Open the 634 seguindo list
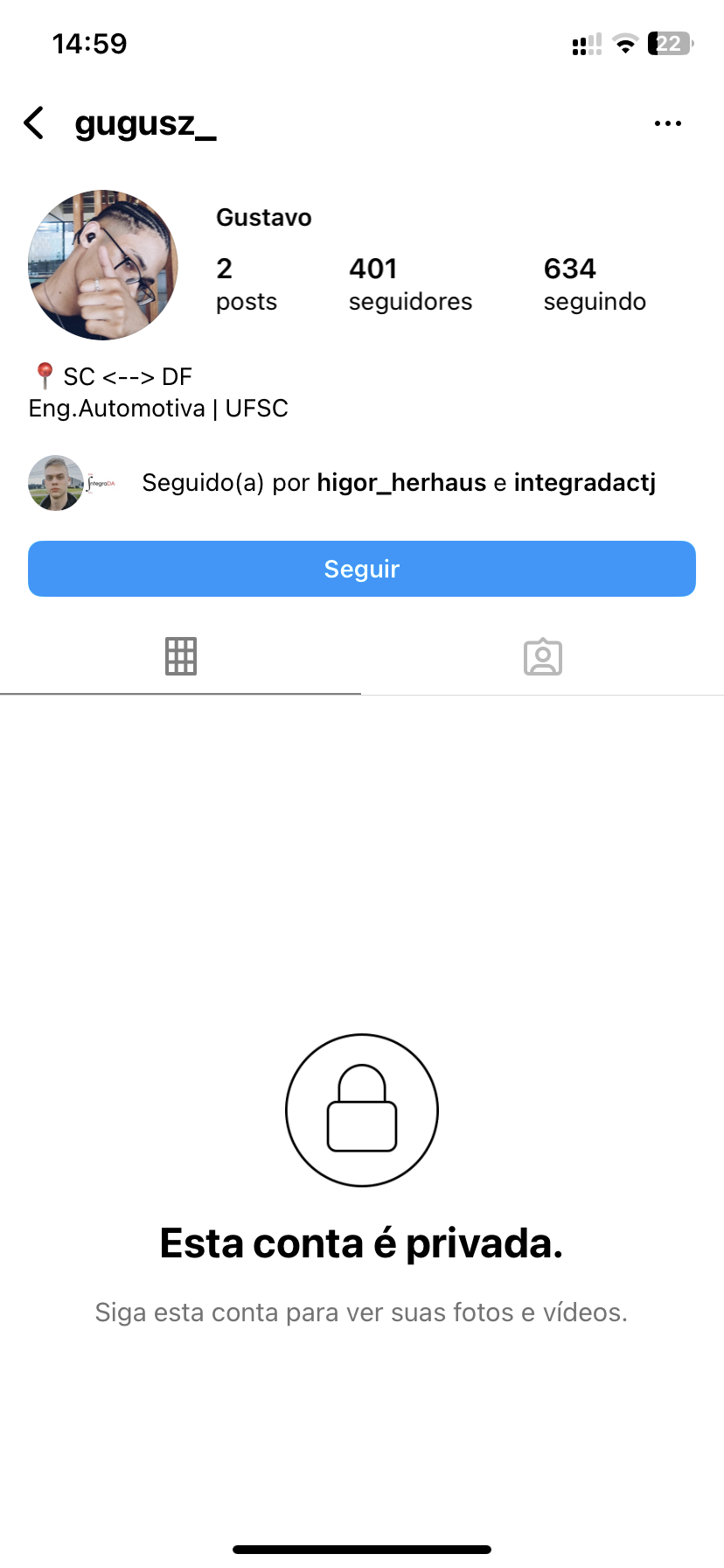Viewport: 724px width, 1568px height. point(595,283)
